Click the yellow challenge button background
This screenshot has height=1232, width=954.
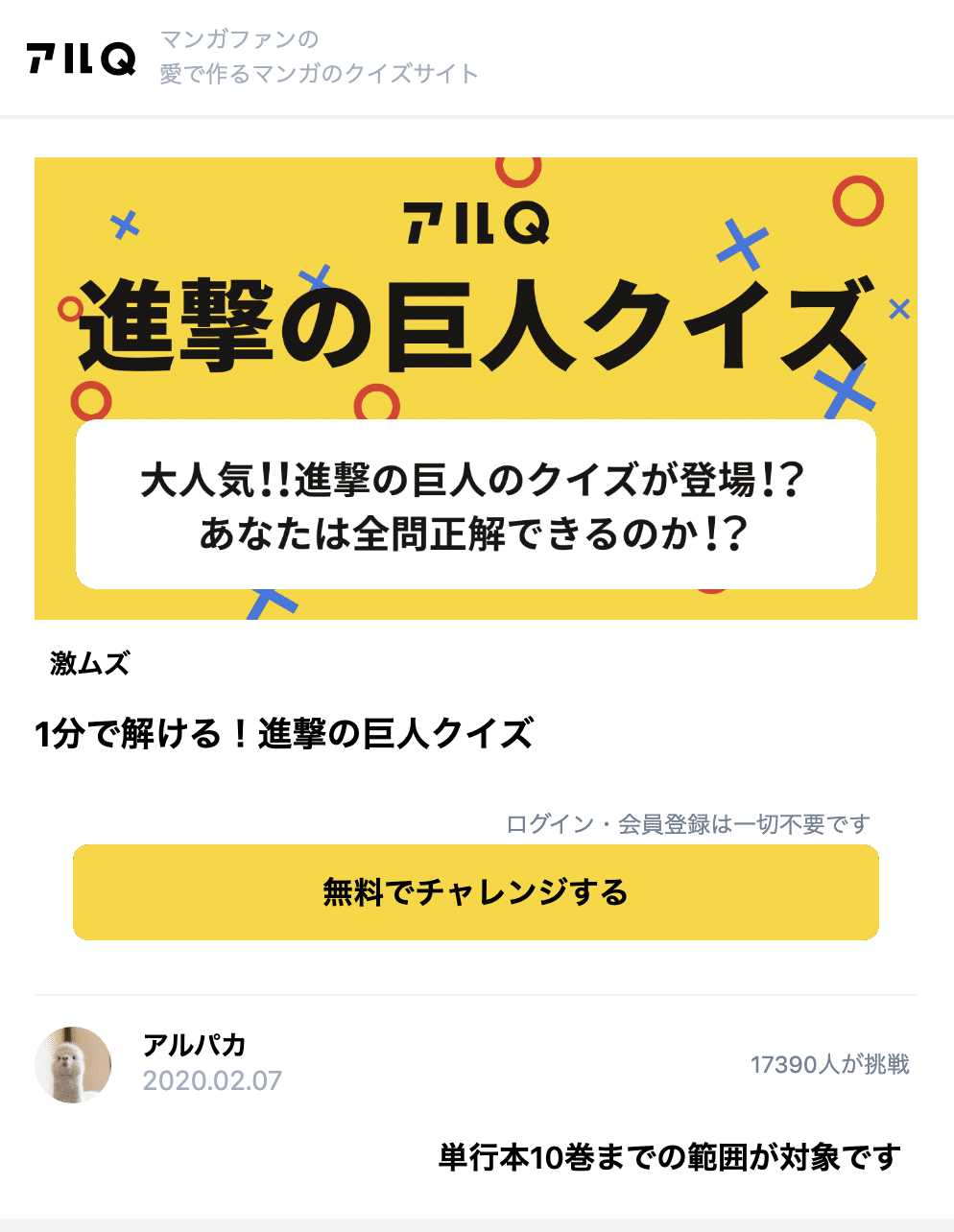(x=477, y=891)
